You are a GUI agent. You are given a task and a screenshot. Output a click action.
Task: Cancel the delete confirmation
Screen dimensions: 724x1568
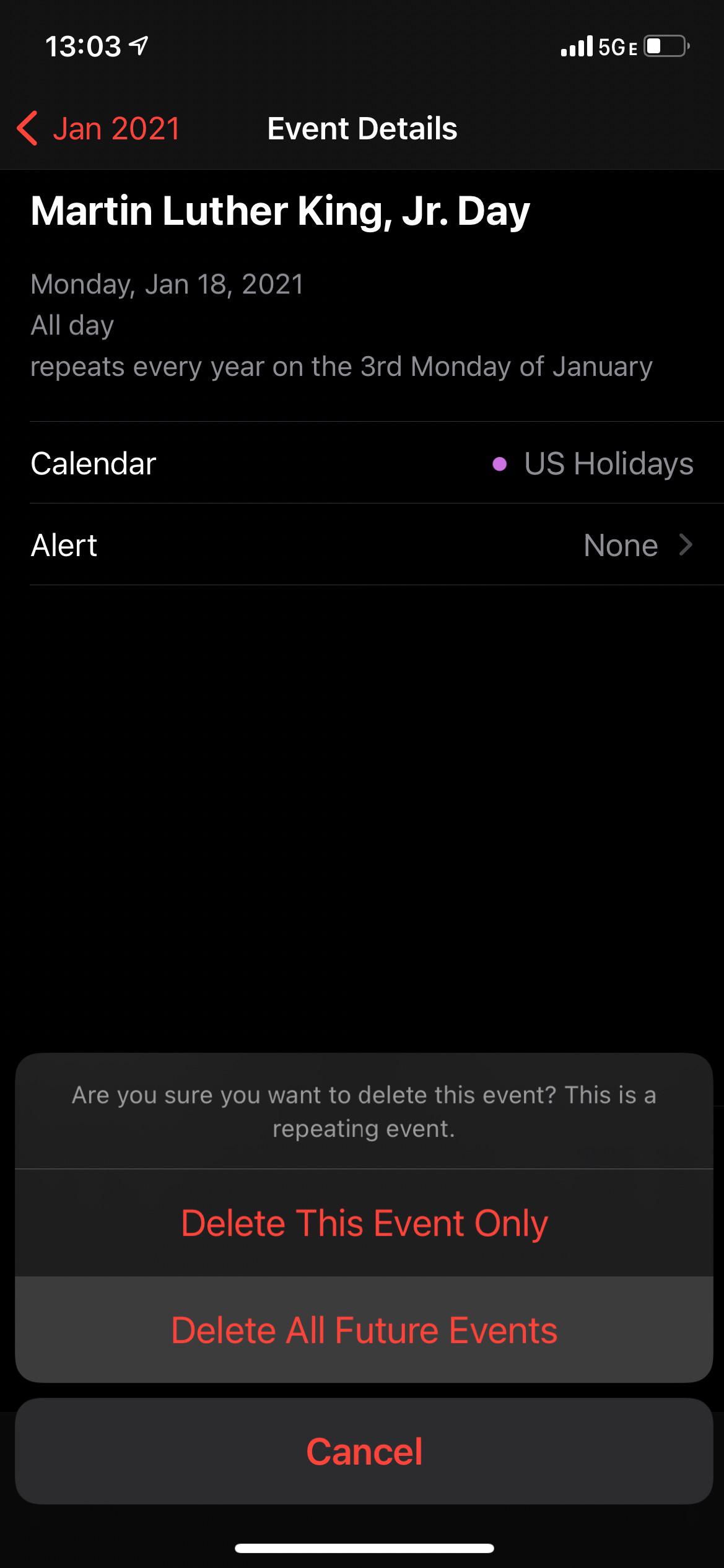364,1451
